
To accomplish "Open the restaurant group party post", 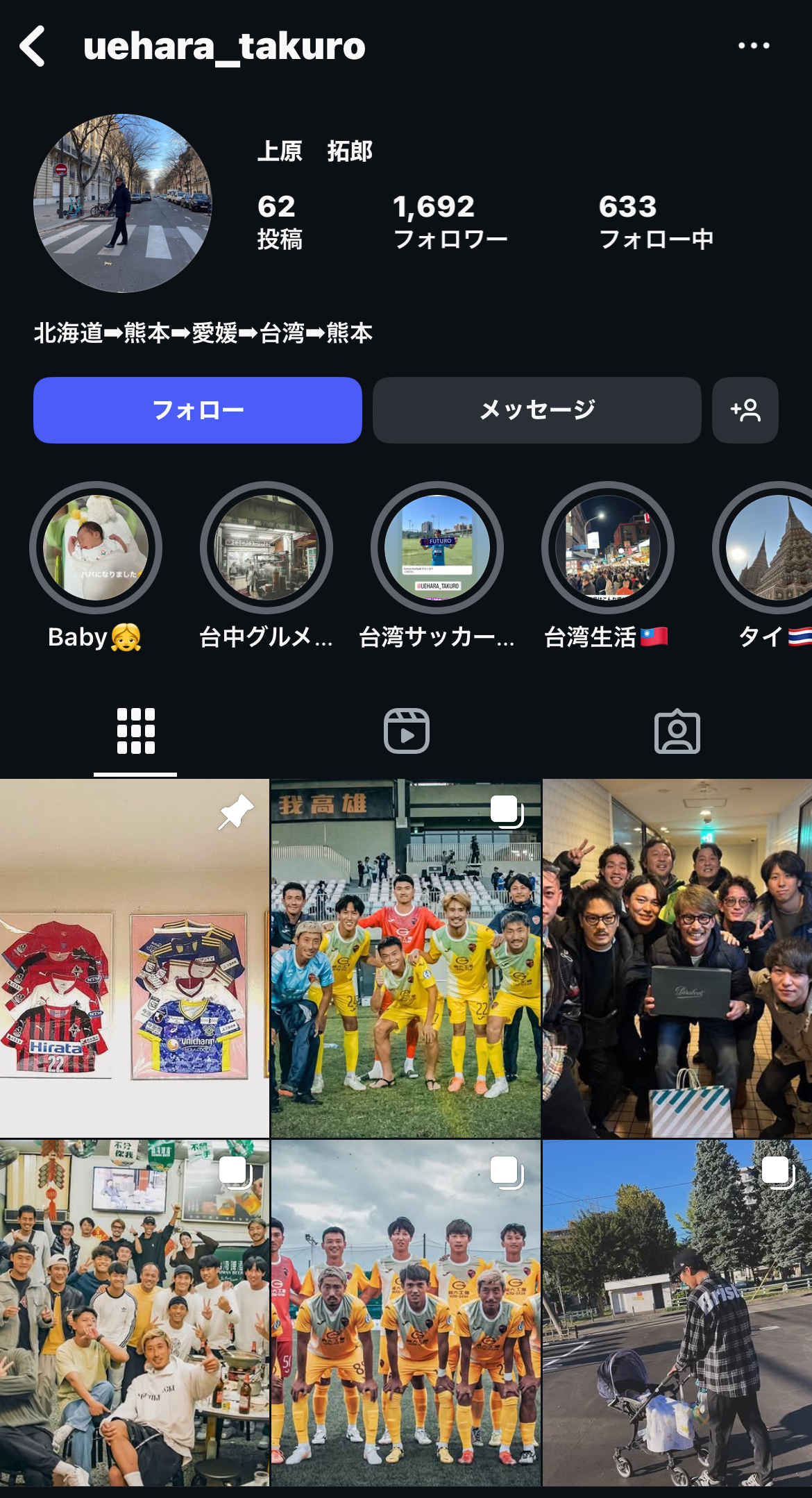I will pyautogui.click(x=135, y=1313).
